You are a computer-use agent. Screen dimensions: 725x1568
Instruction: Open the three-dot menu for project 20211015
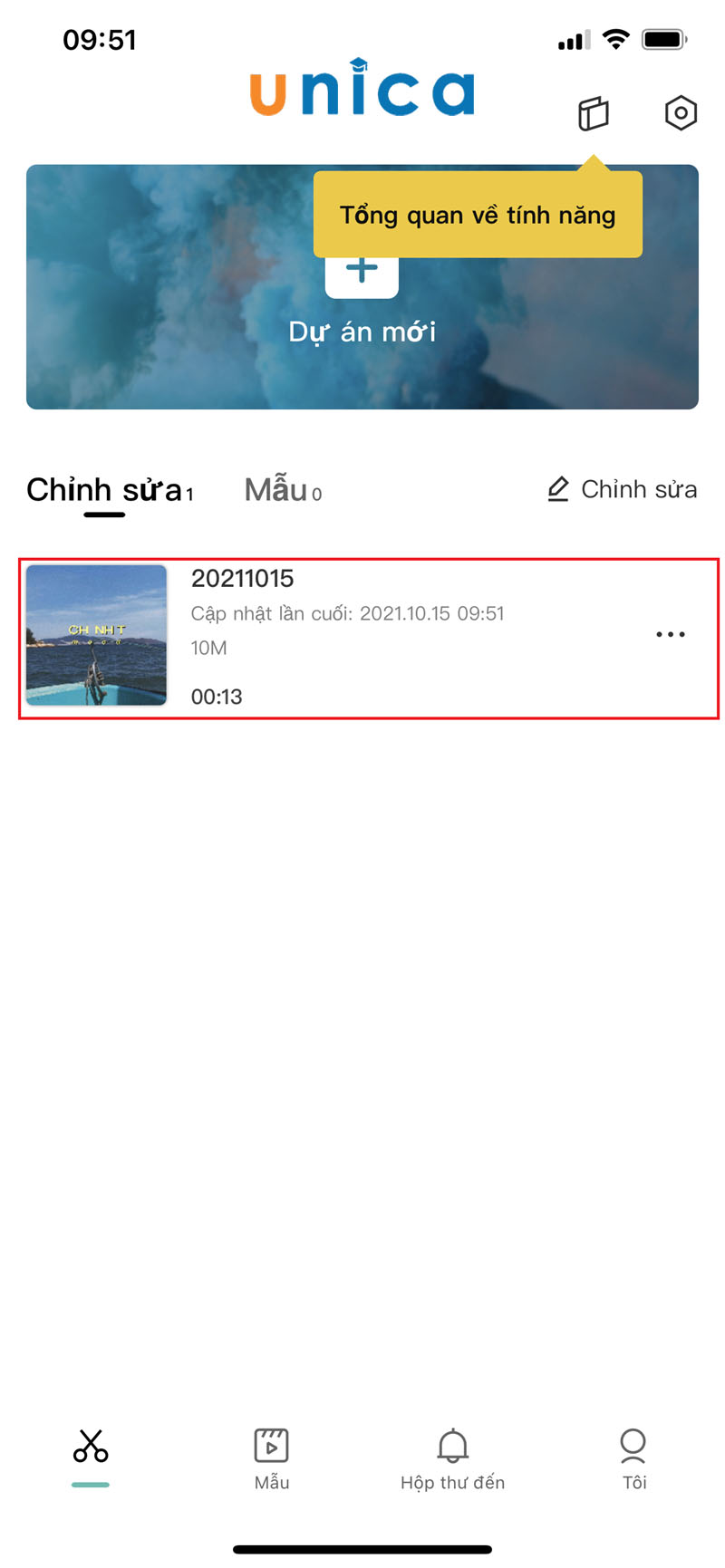tap(670, 634)
